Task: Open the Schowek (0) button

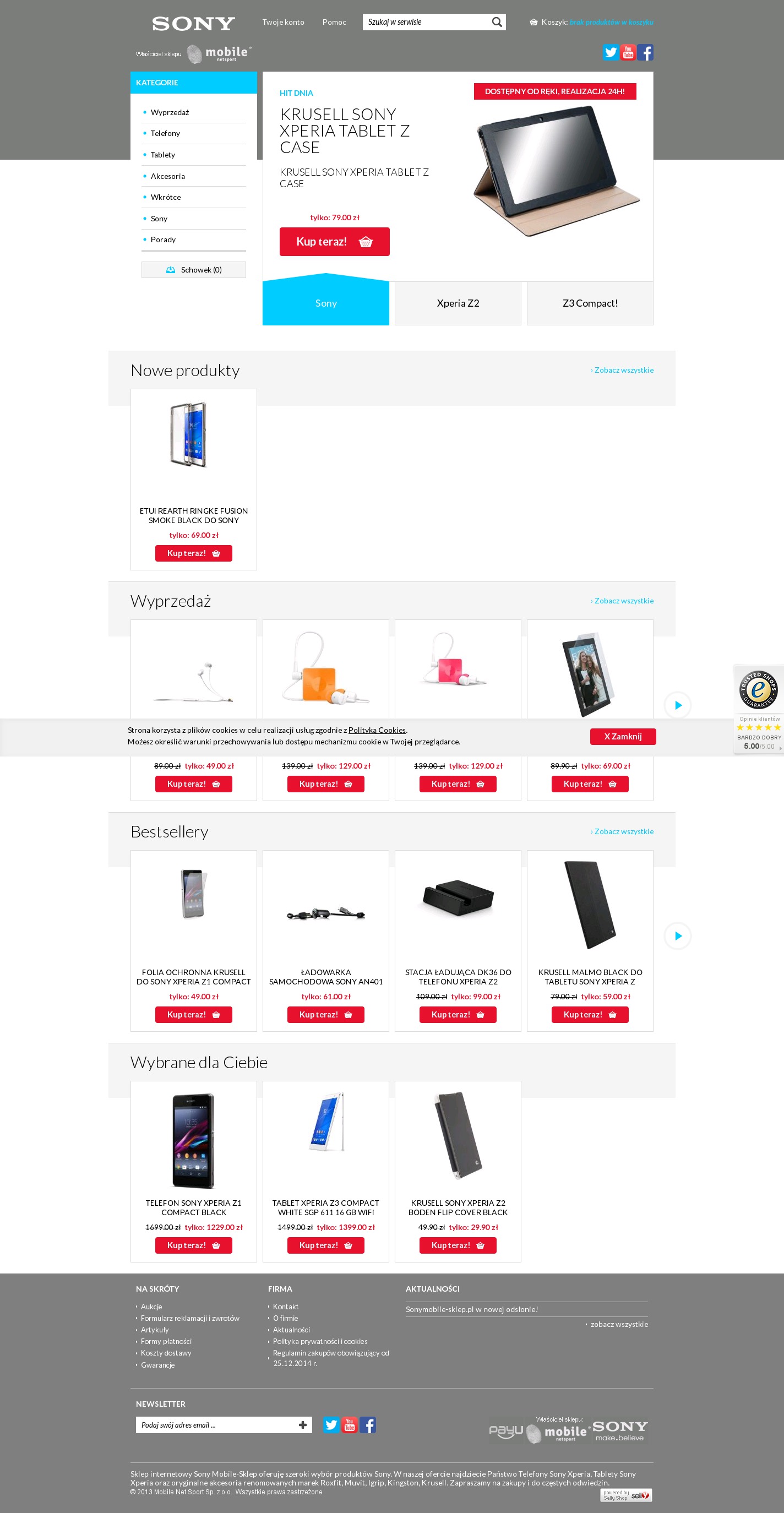Action: click(194, 270)
